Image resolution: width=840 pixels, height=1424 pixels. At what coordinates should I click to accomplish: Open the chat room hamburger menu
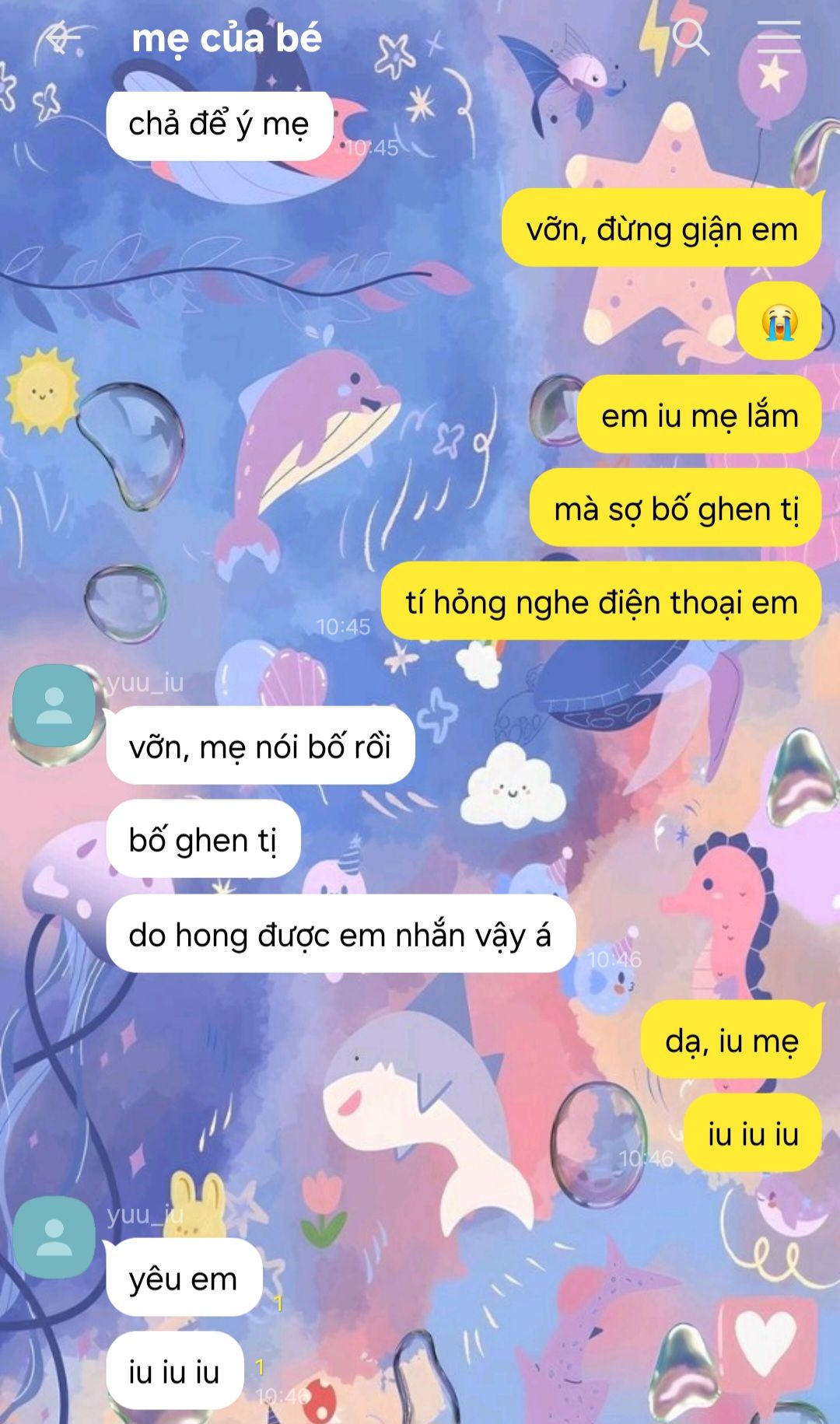click(x=779, y=37)
